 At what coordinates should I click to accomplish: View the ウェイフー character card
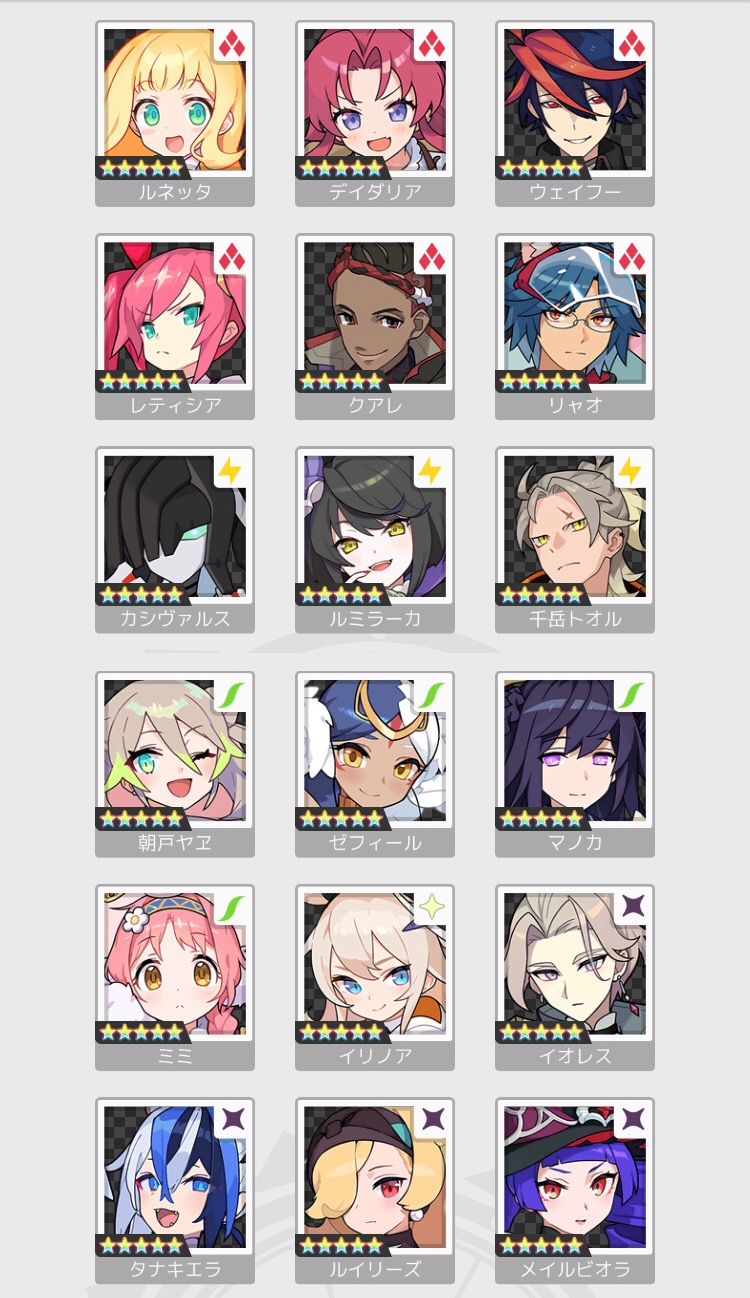pyautogui.click(x=575, y=103)
